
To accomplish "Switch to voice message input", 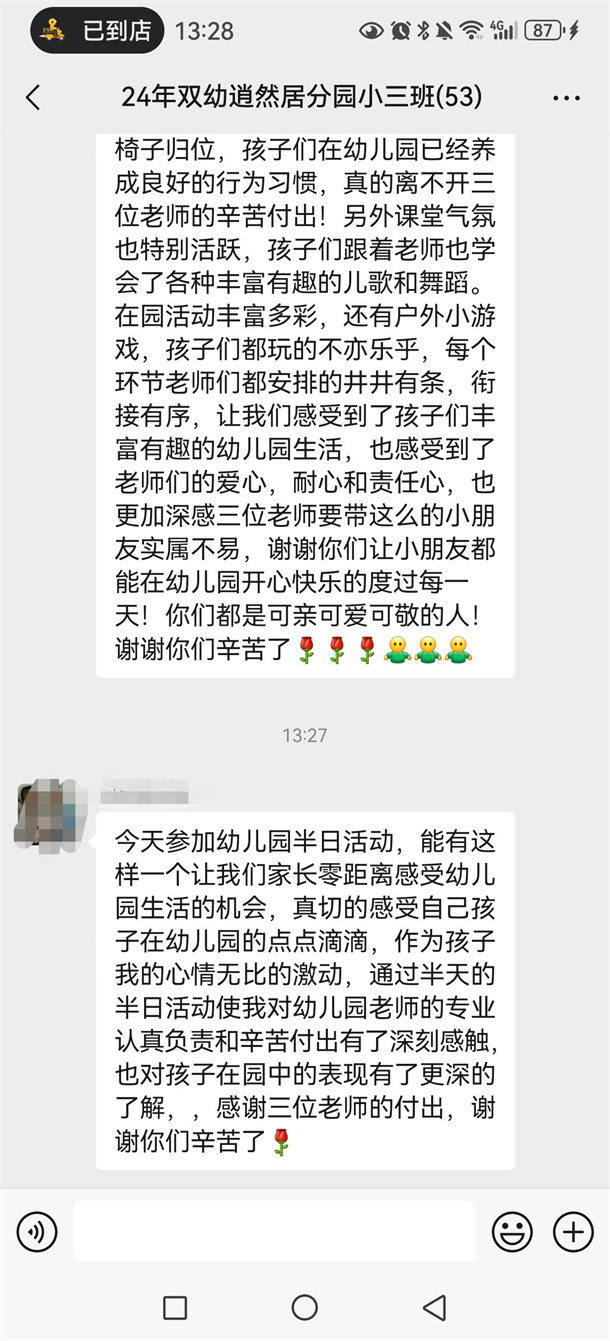I will point(37,1231).
